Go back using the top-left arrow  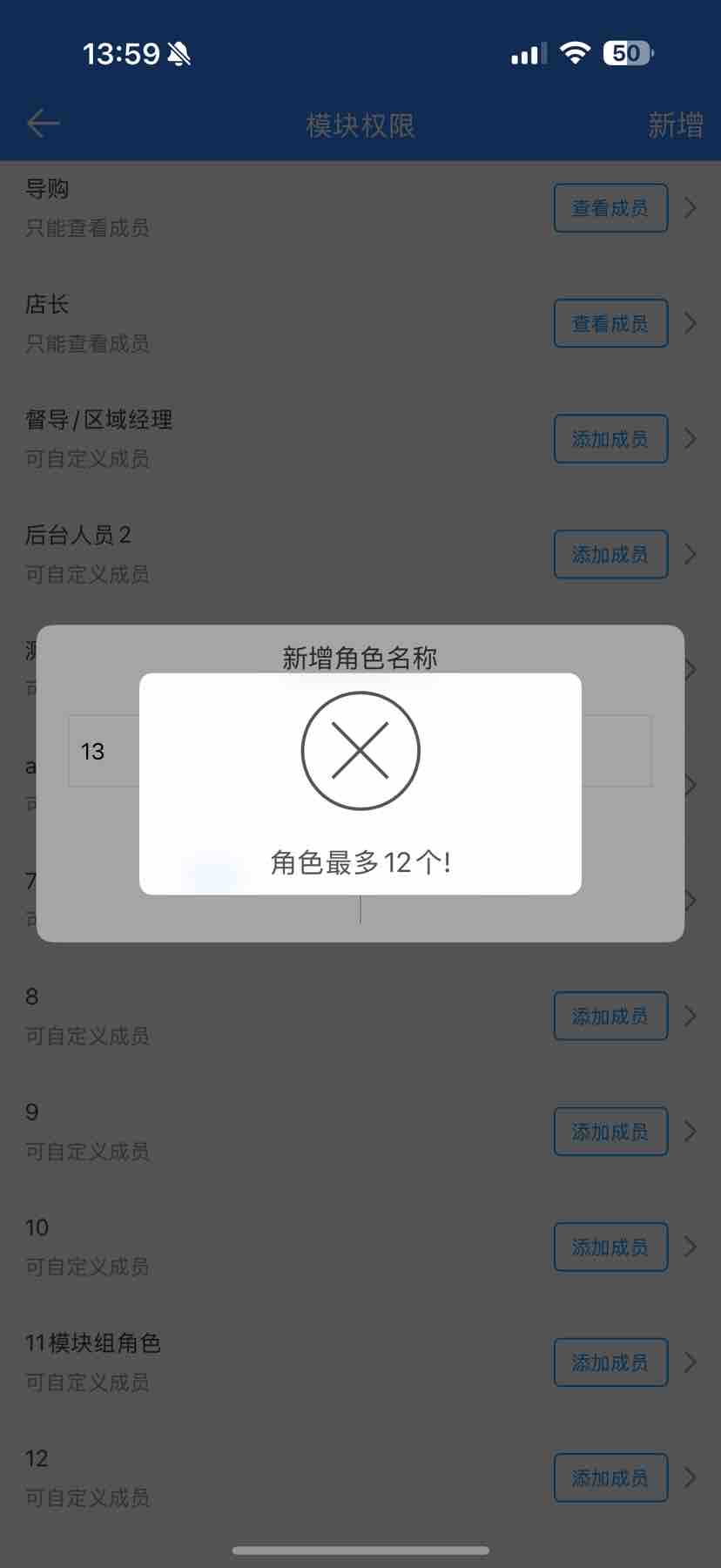pyautogui.click(x=43, y=124)
